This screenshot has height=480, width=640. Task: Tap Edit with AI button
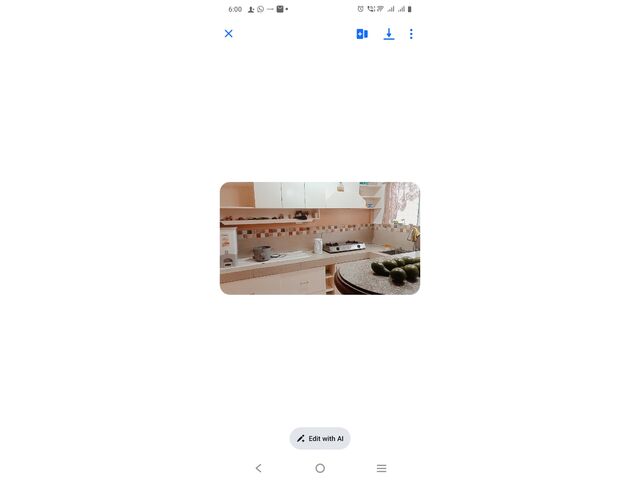pyautogui.click(x=320, y=438)
